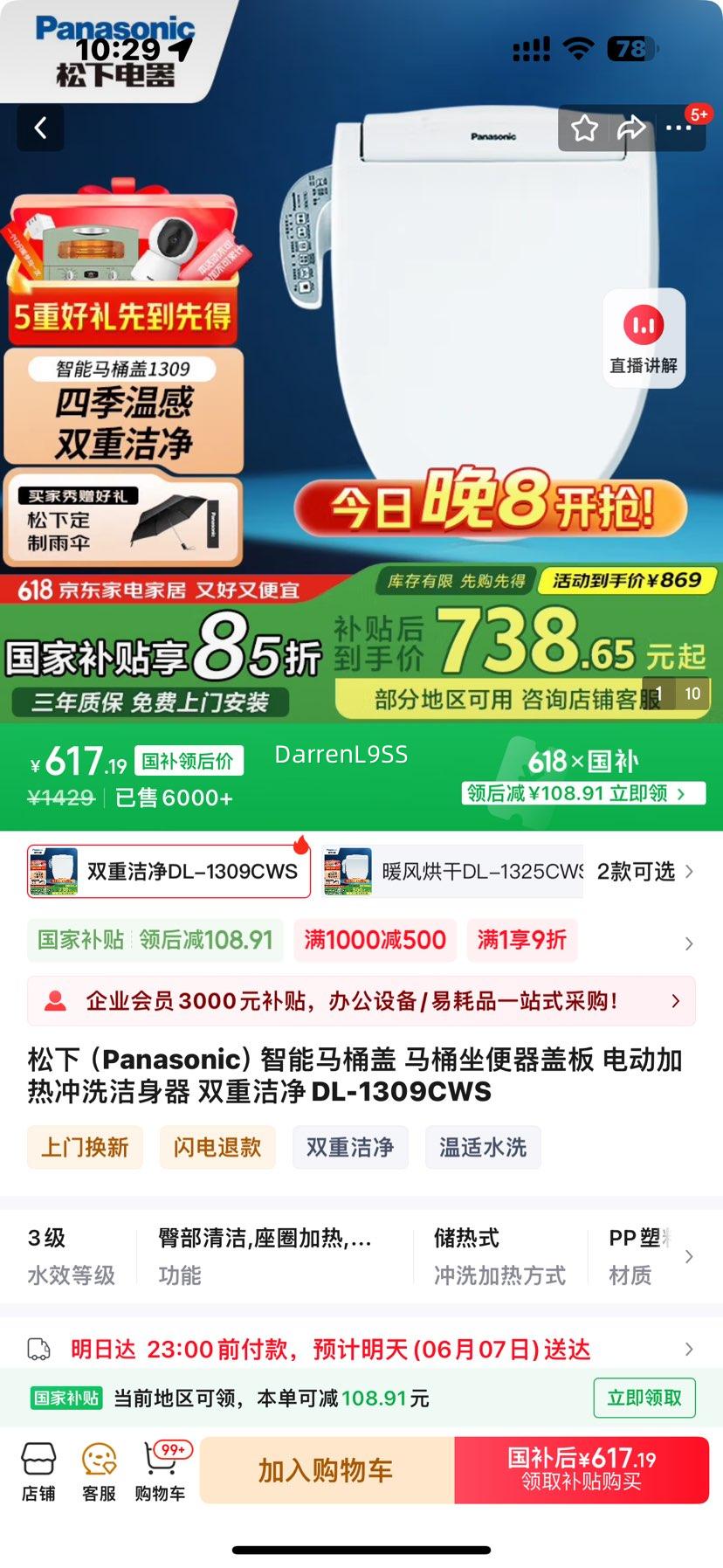Visit the 店铺 store page
Viewport: 723px width, 1568px height.
coord(38,1472)
